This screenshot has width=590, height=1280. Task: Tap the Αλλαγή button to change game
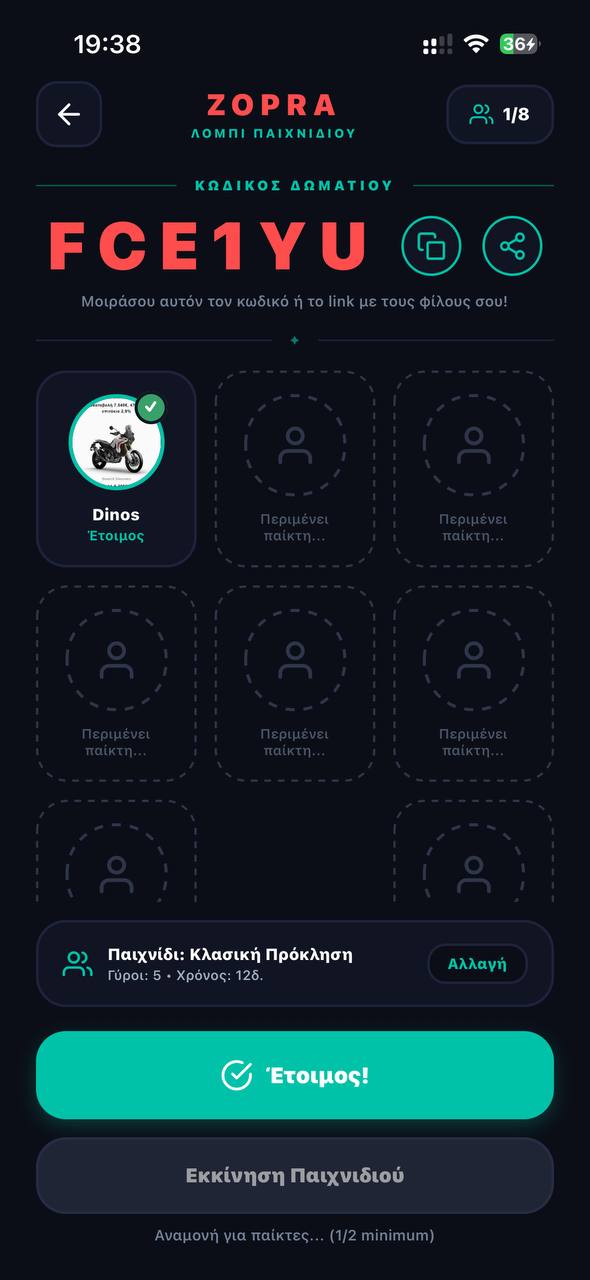[x=477, y=964]
